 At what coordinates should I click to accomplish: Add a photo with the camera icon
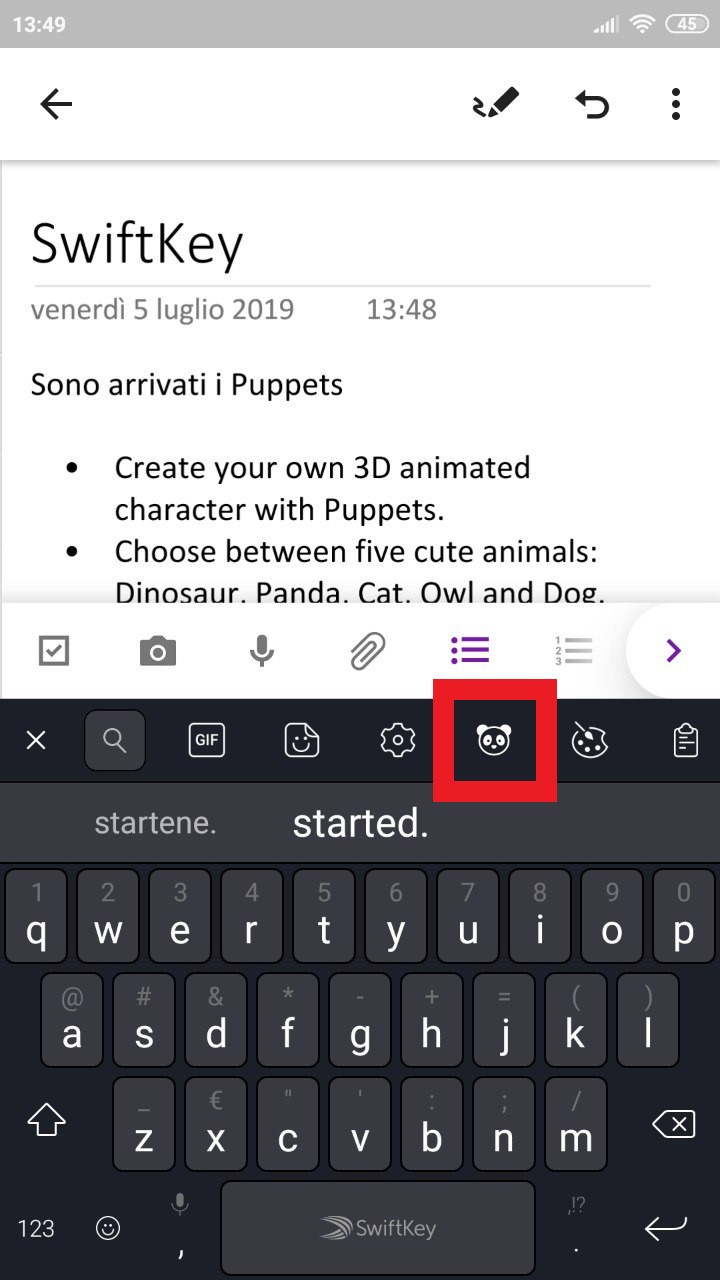point(158,652)
